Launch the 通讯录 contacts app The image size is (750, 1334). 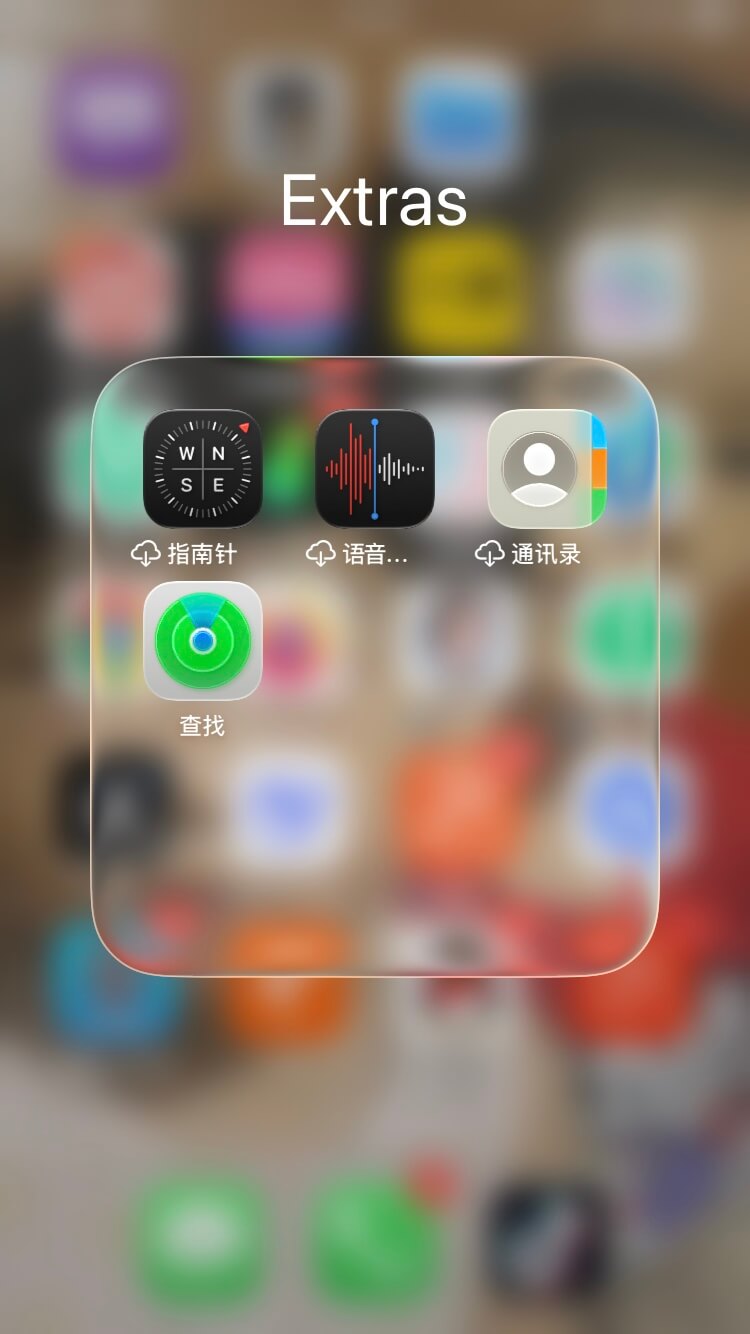coord(547,468)
